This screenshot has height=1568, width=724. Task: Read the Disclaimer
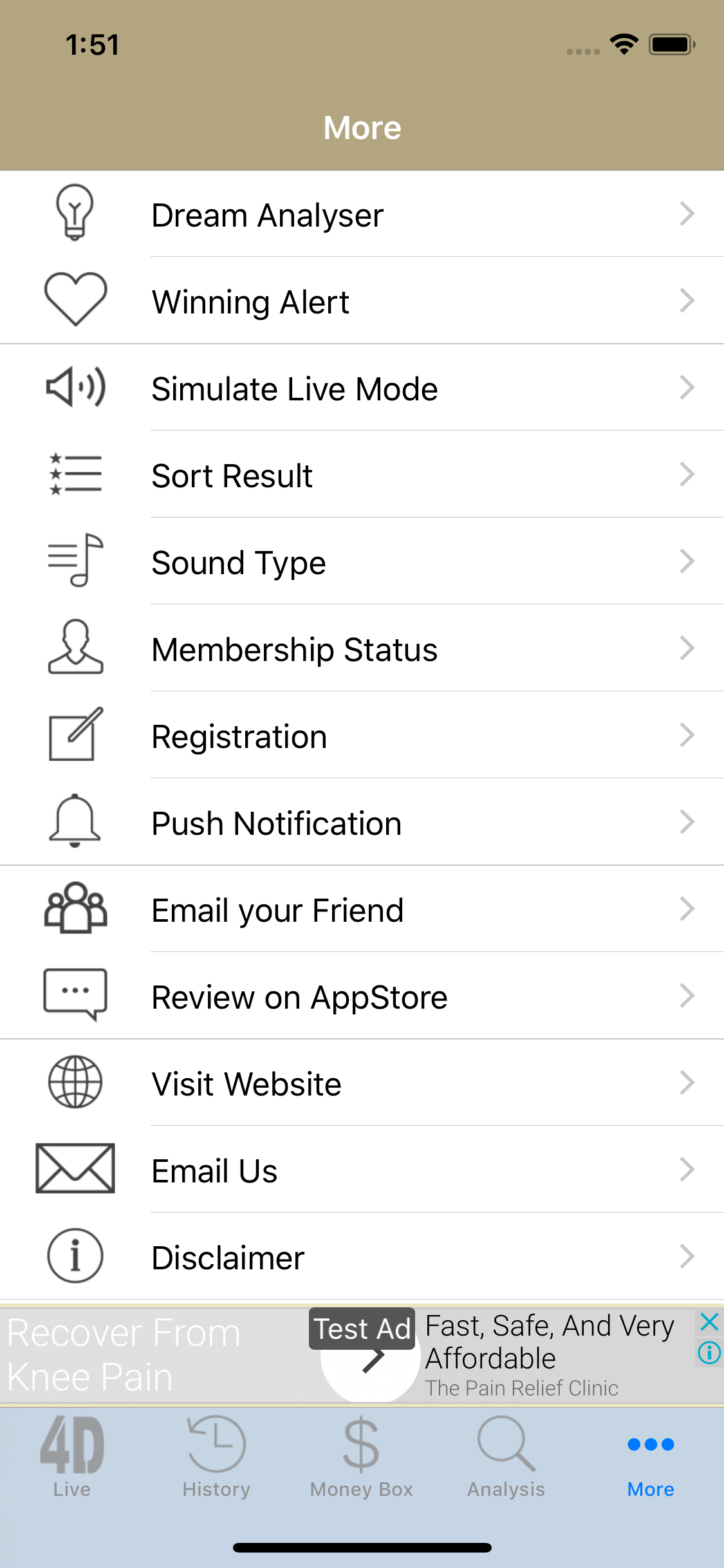(x=362, y=1256)
